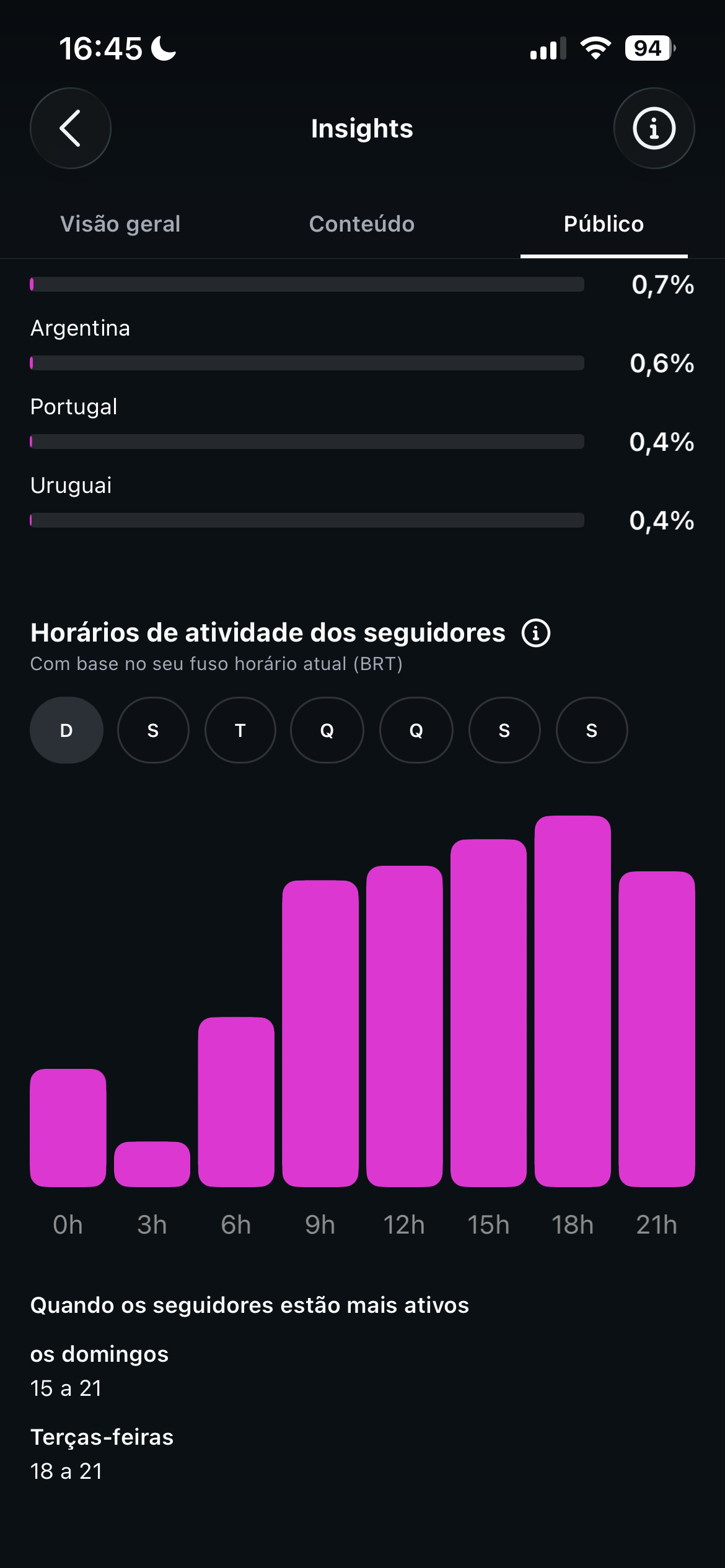Select the T (terça) day chip
The width and height of the screenshot is (725, 1568).
tap(240, 730)
